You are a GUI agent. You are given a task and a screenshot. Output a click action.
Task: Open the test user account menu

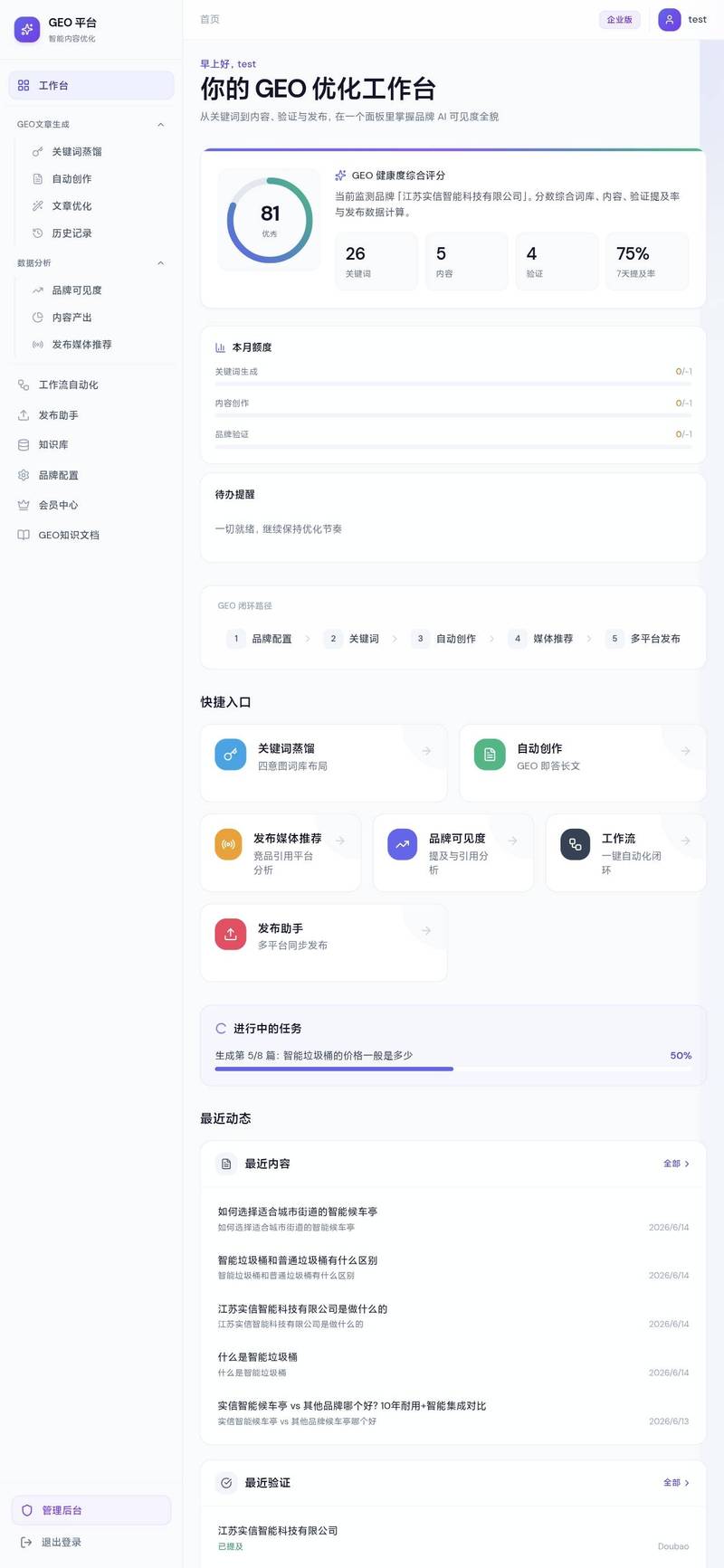coord(683,20)
